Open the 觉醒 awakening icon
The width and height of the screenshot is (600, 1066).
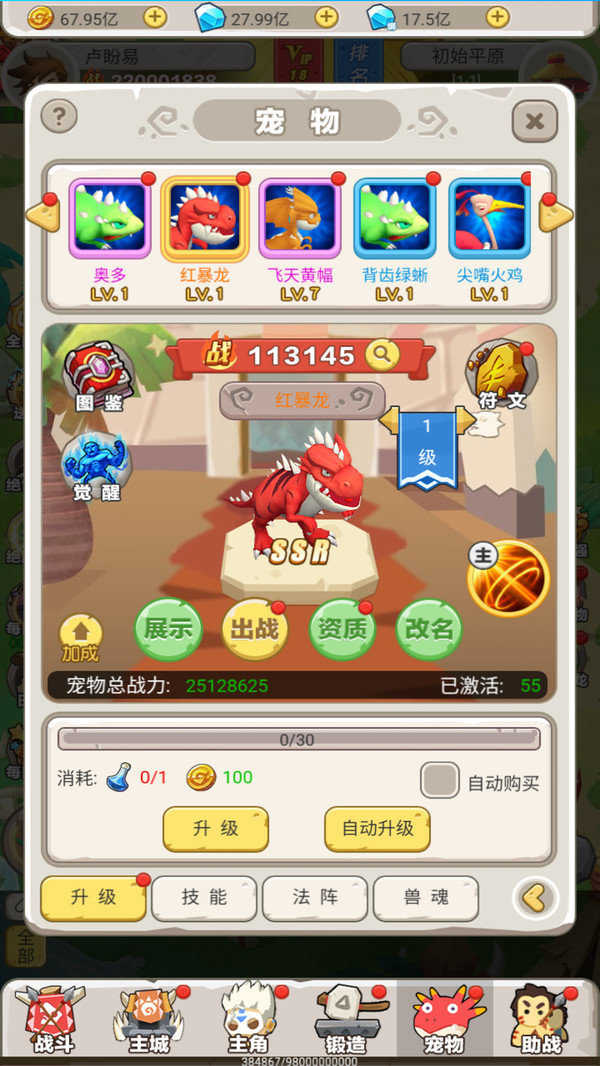click(95, 467)
